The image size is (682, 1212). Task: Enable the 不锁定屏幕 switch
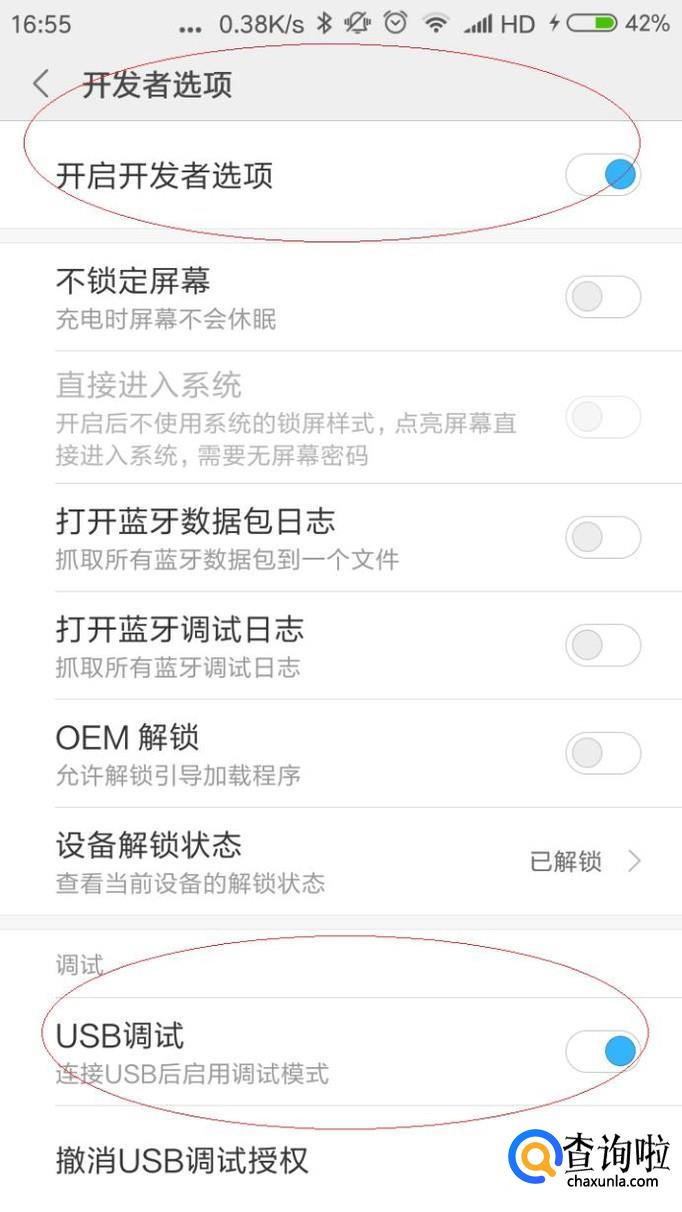click(602, 297)
